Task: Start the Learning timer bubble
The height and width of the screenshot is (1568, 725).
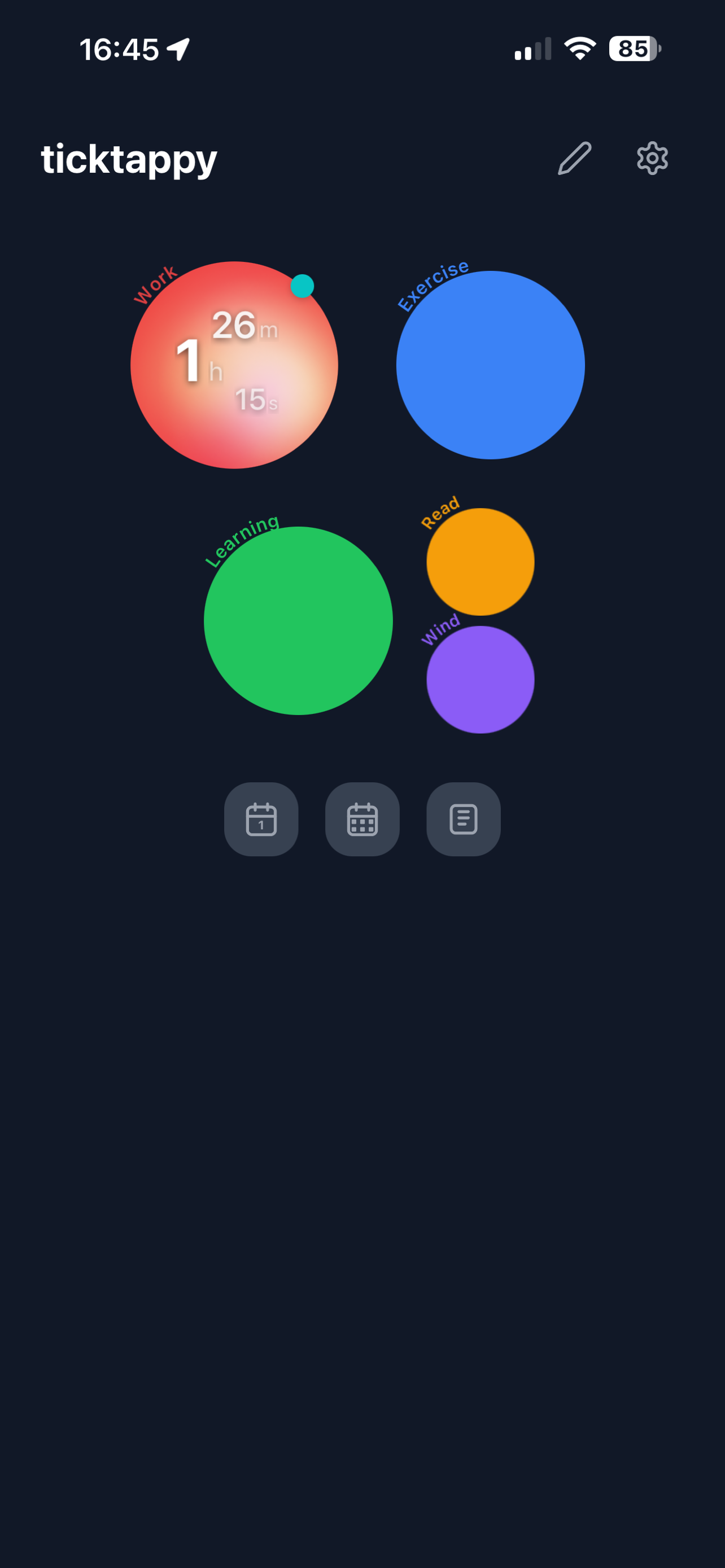Action: [x=298, y=621]
